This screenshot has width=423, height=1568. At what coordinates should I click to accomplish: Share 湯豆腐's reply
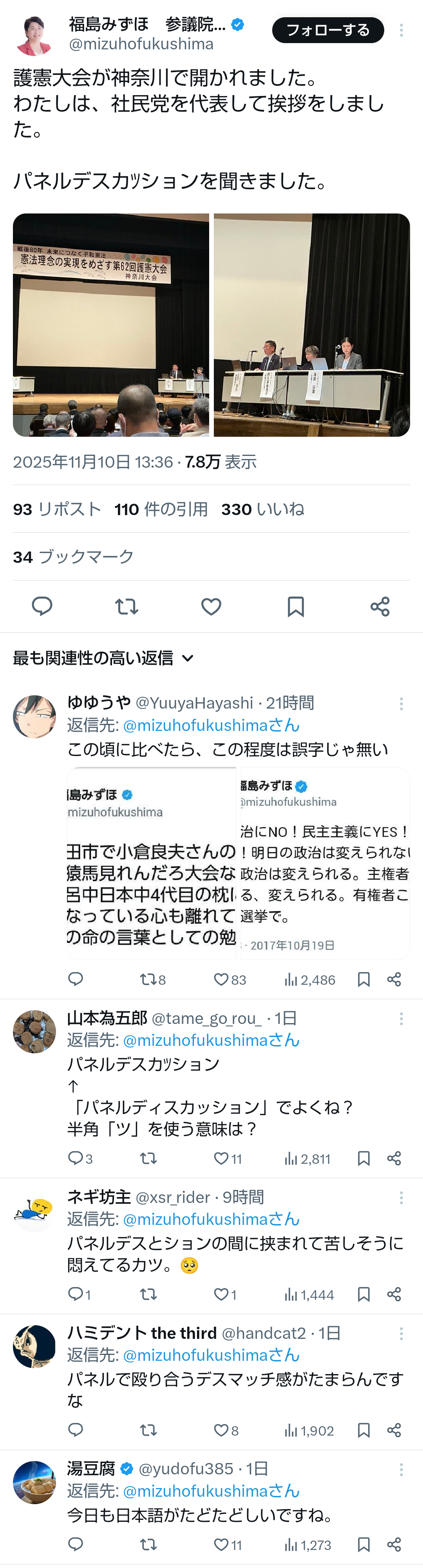394,1544
